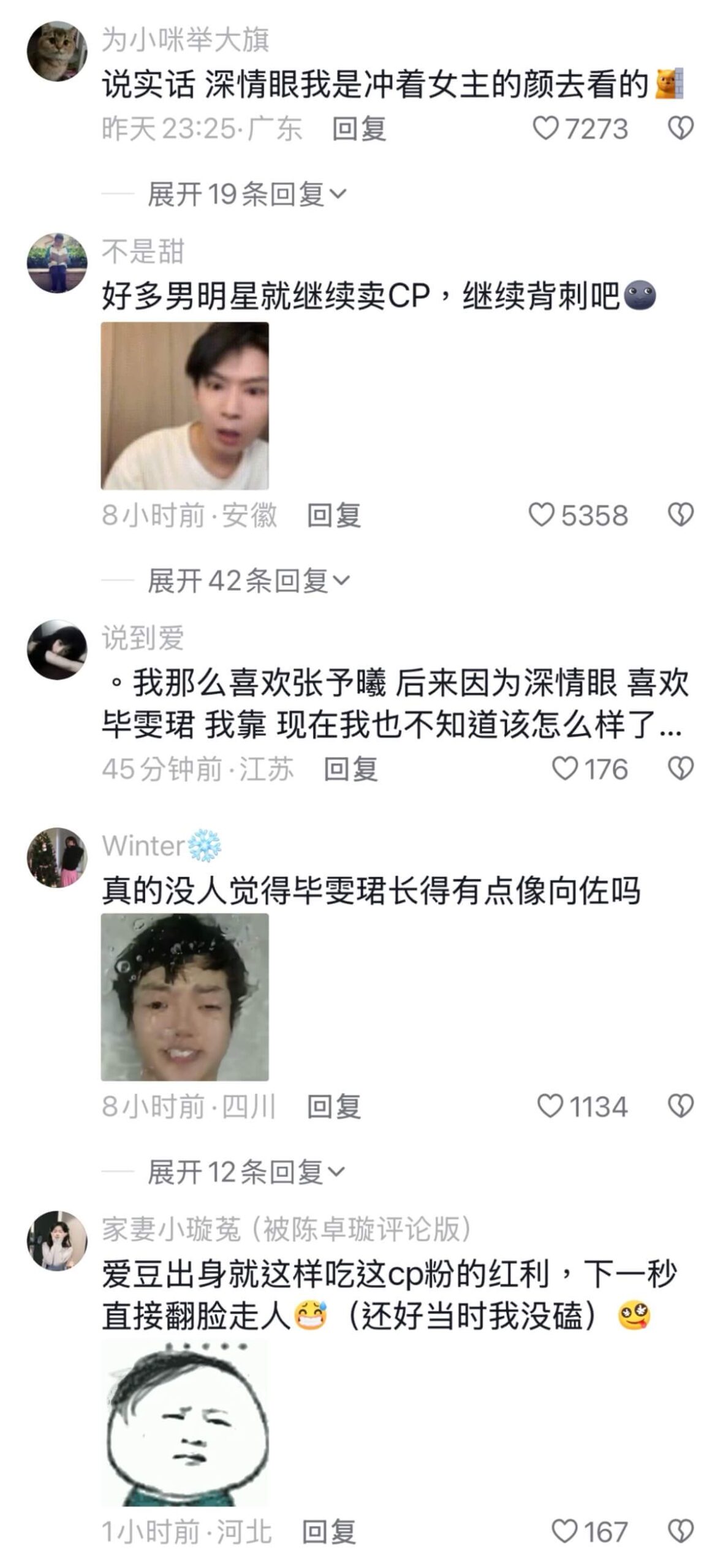Screen dimensions: 723x1568
Task: Reply to 不是甜's comment
Action: (x=334, y=515)
